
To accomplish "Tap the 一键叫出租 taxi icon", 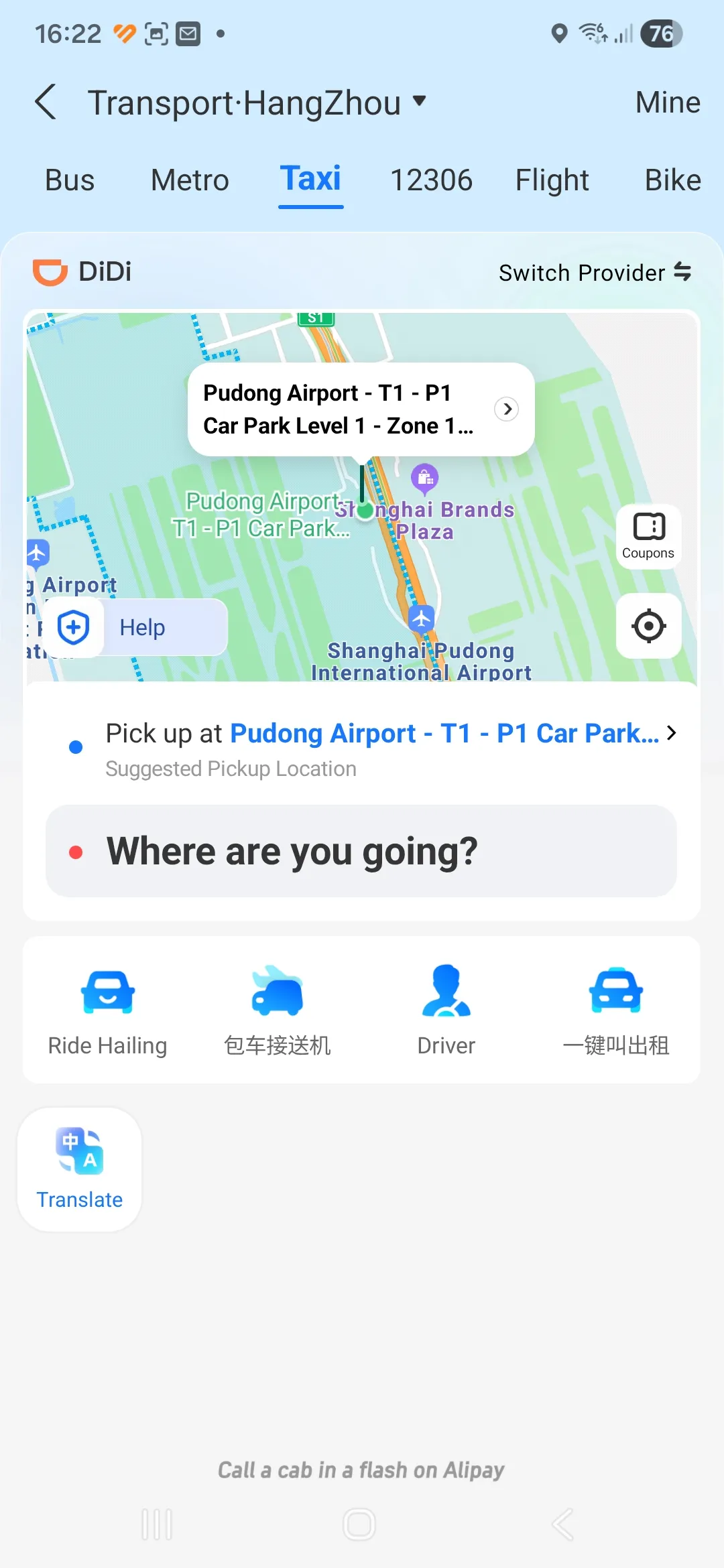I will coord(615,992).
